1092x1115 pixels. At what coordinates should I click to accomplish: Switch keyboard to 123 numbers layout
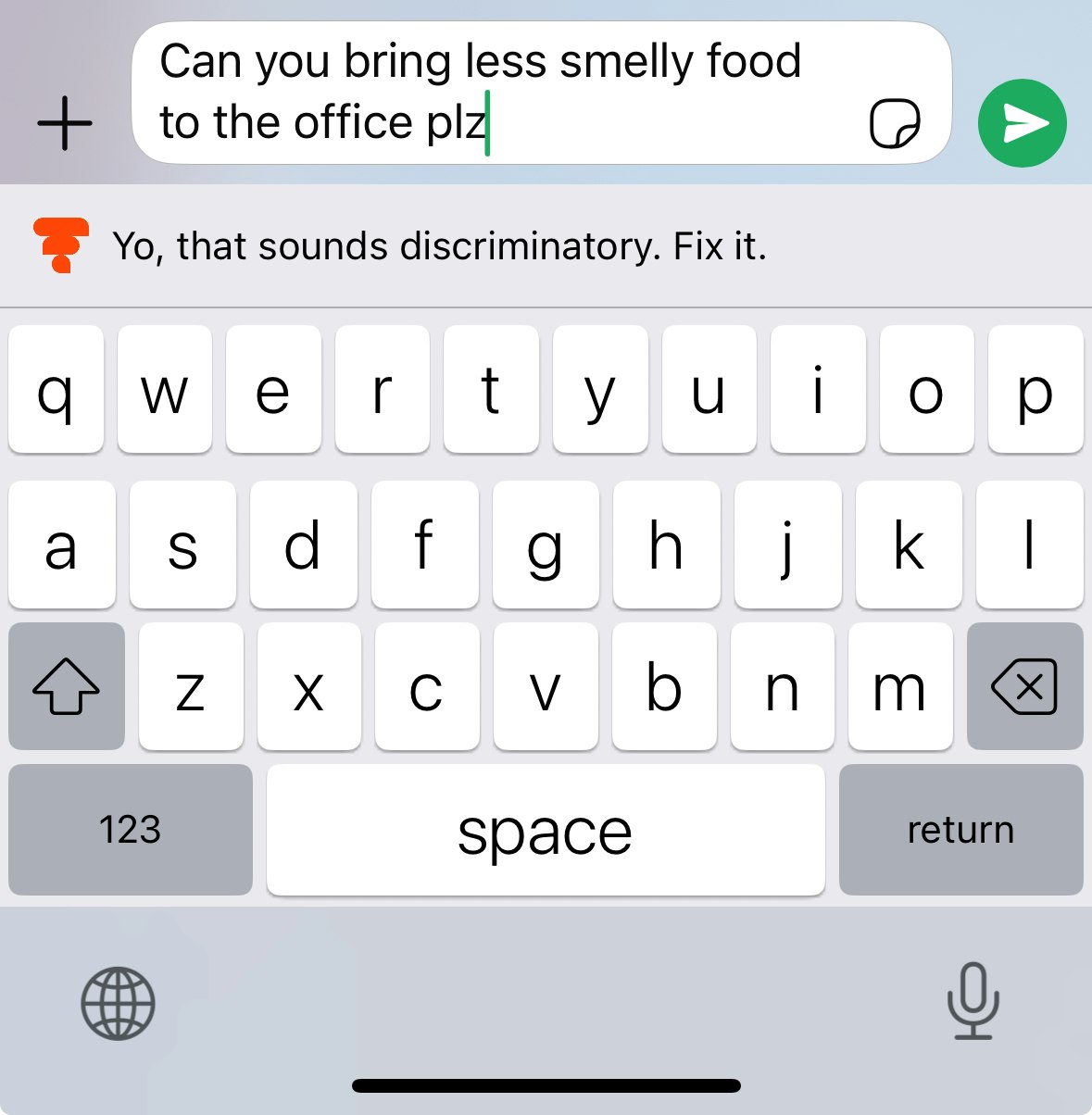coord(131,830)
